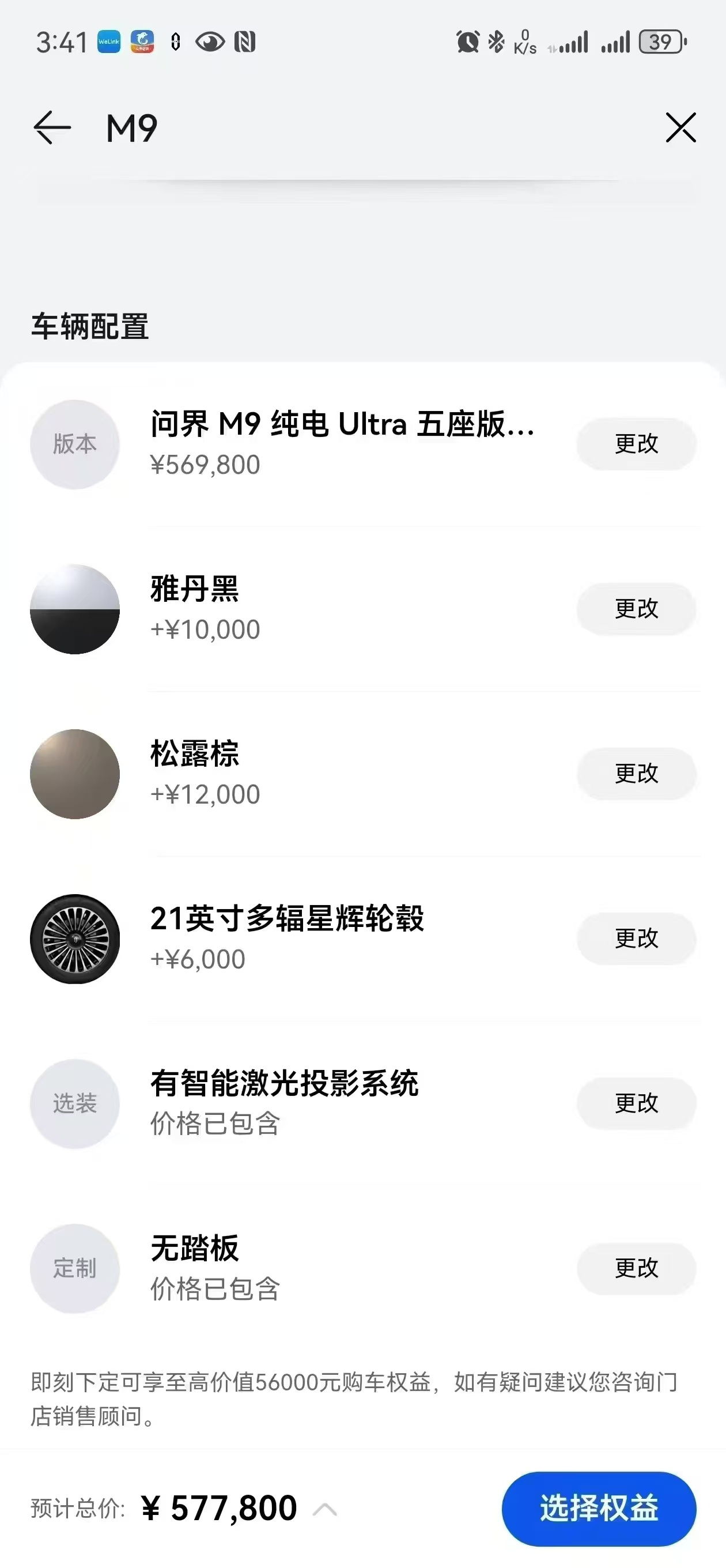Change the 雅丹黑 exterior color
The image size is (726, 1568).
tap(636, 609)
